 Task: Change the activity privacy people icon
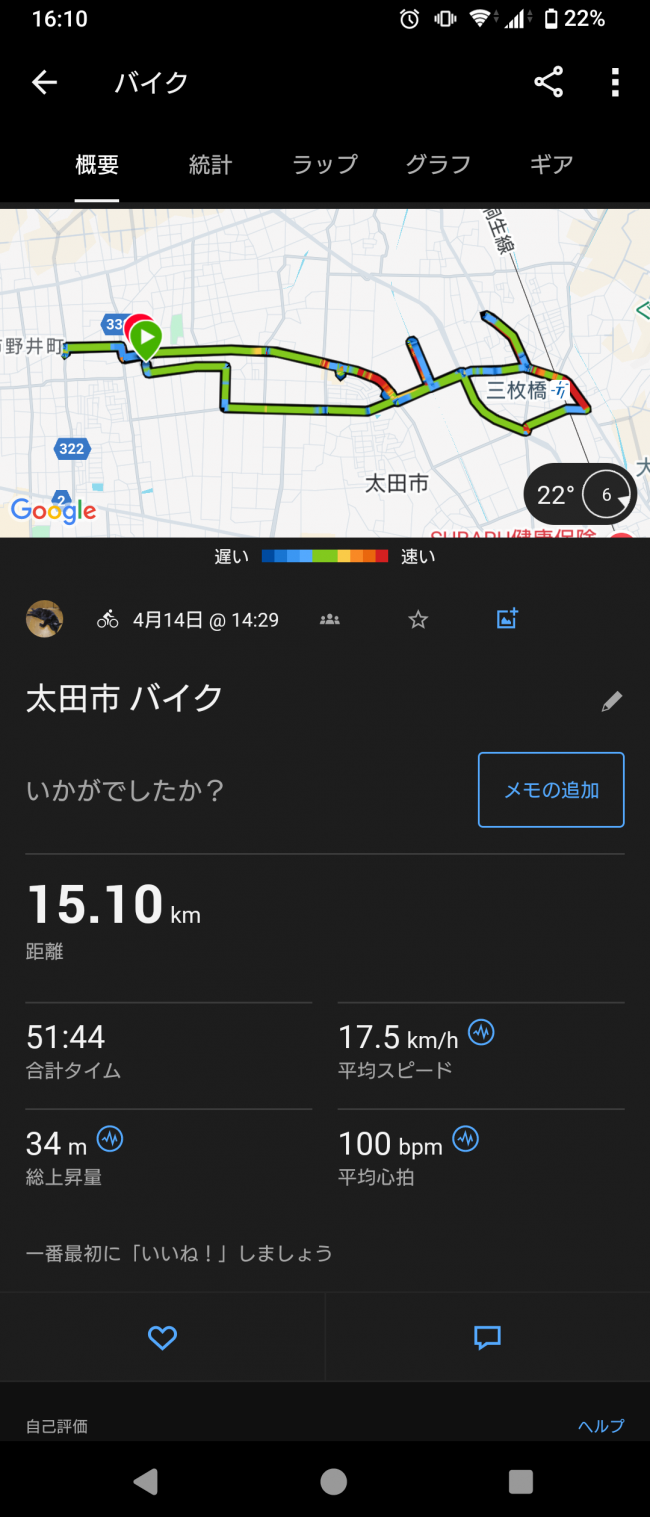329,620
